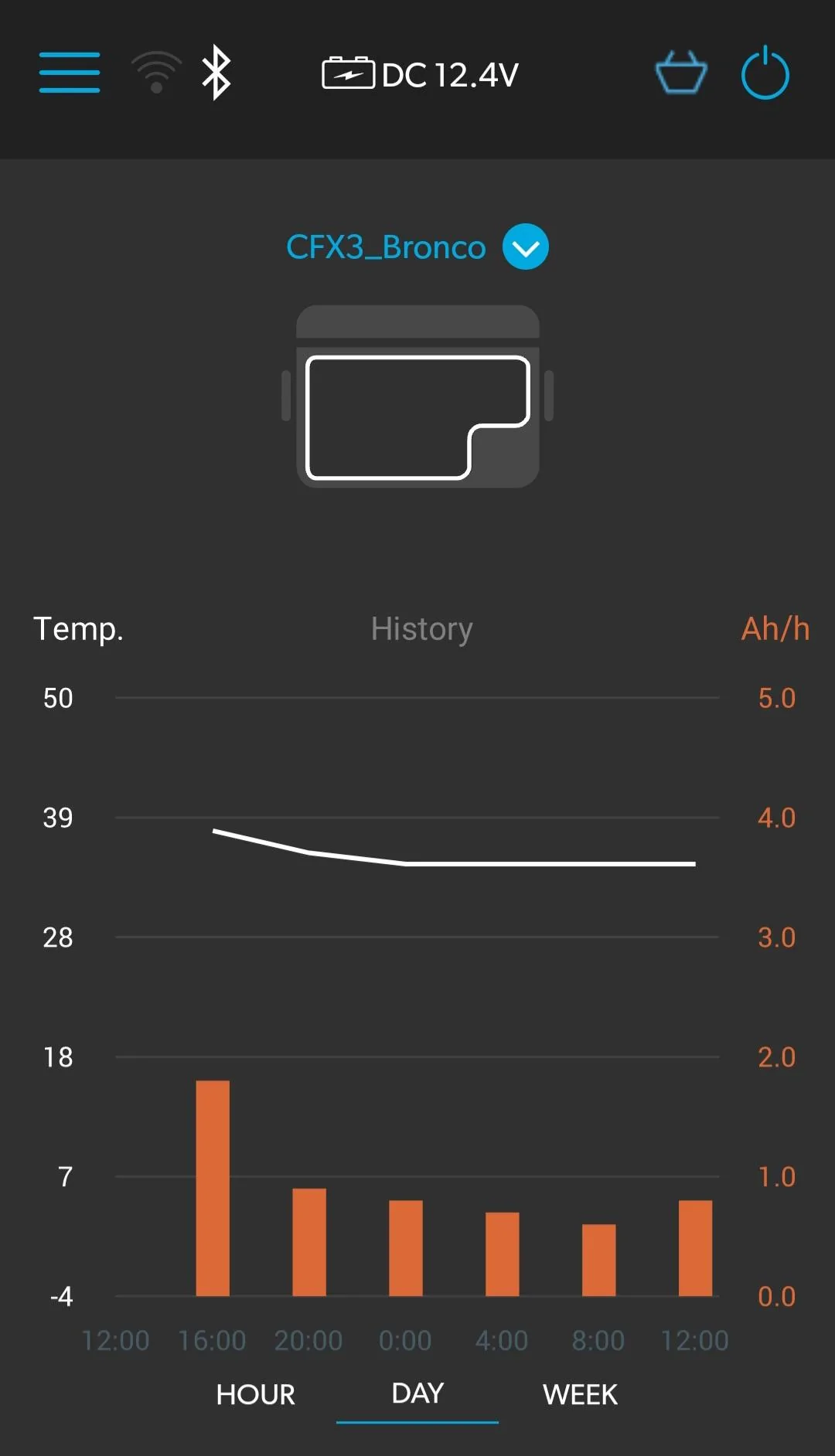The height and width of the screenshot is (1456, 835).
Task: Switch history view to WEEK
Action: point(580,1395)
